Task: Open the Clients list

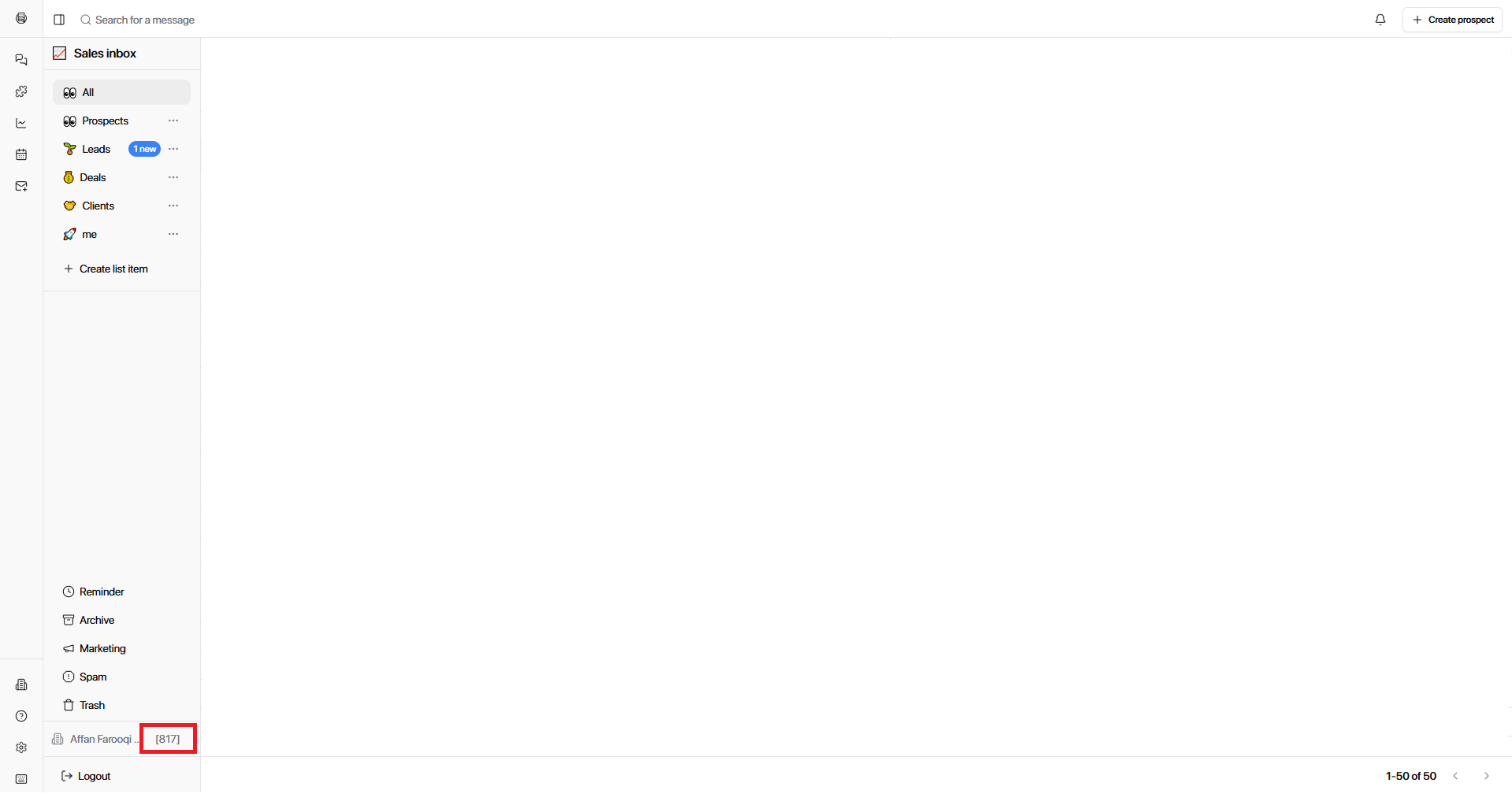Action: (98, 206)
